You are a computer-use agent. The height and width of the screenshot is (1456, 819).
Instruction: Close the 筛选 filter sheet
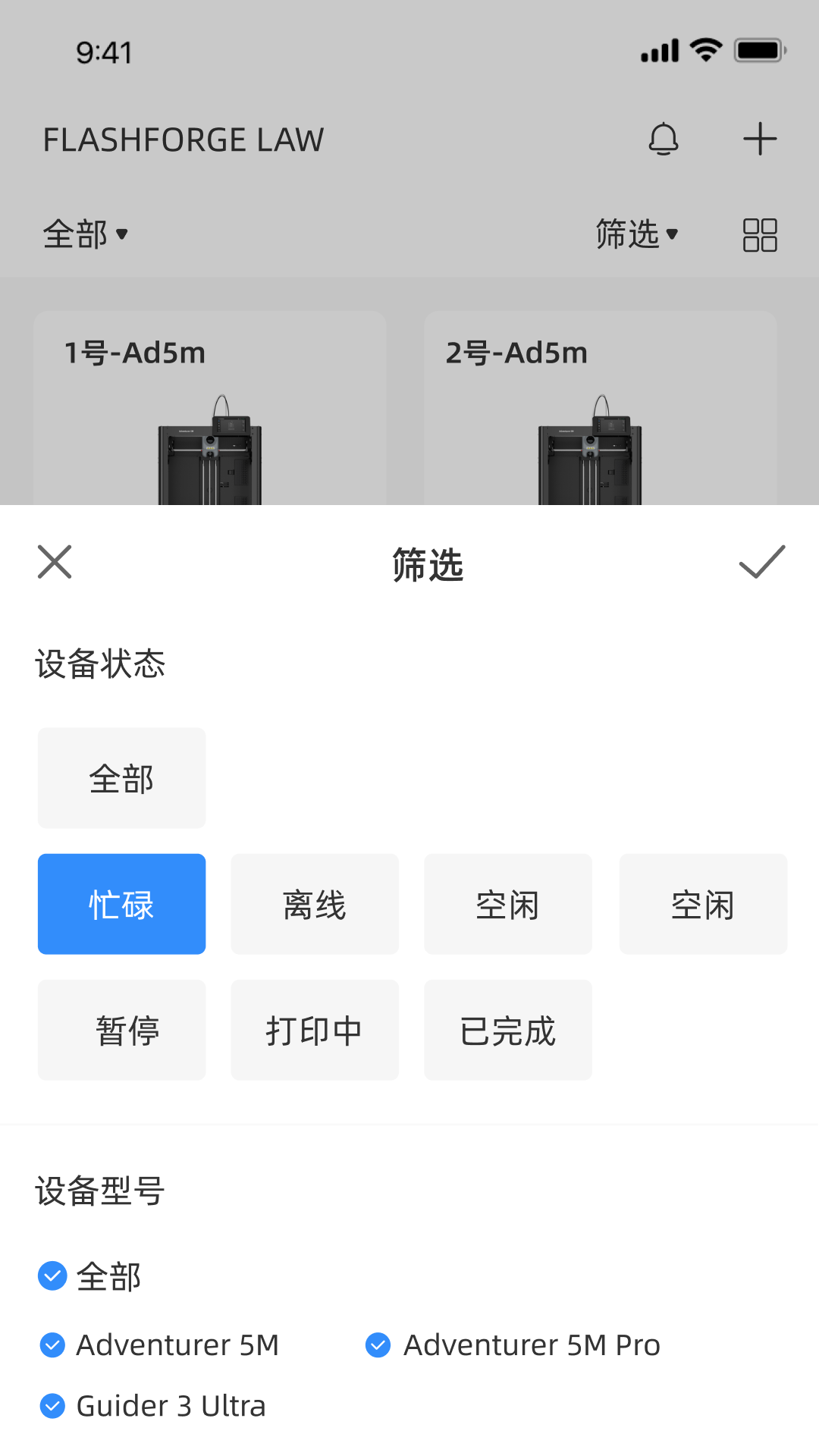click(54, 563)
